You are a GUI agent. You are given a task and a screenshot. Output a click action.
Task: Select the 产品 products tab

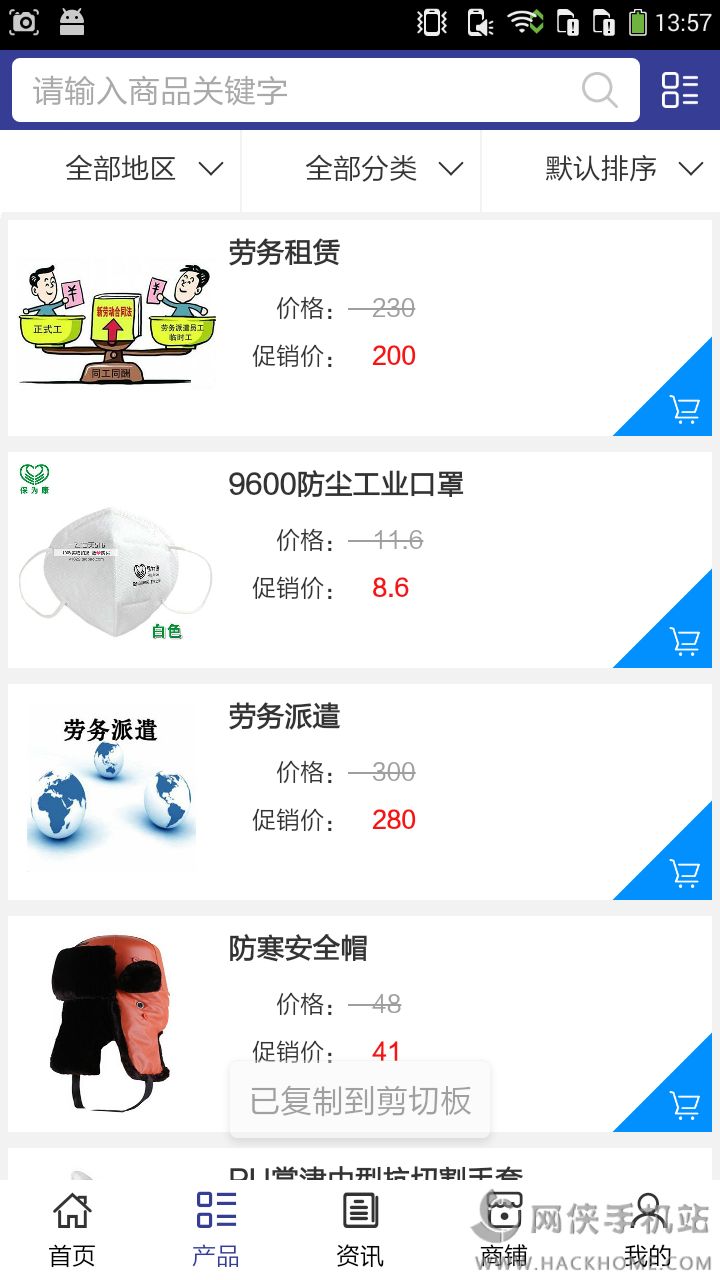click(216, 1230)
